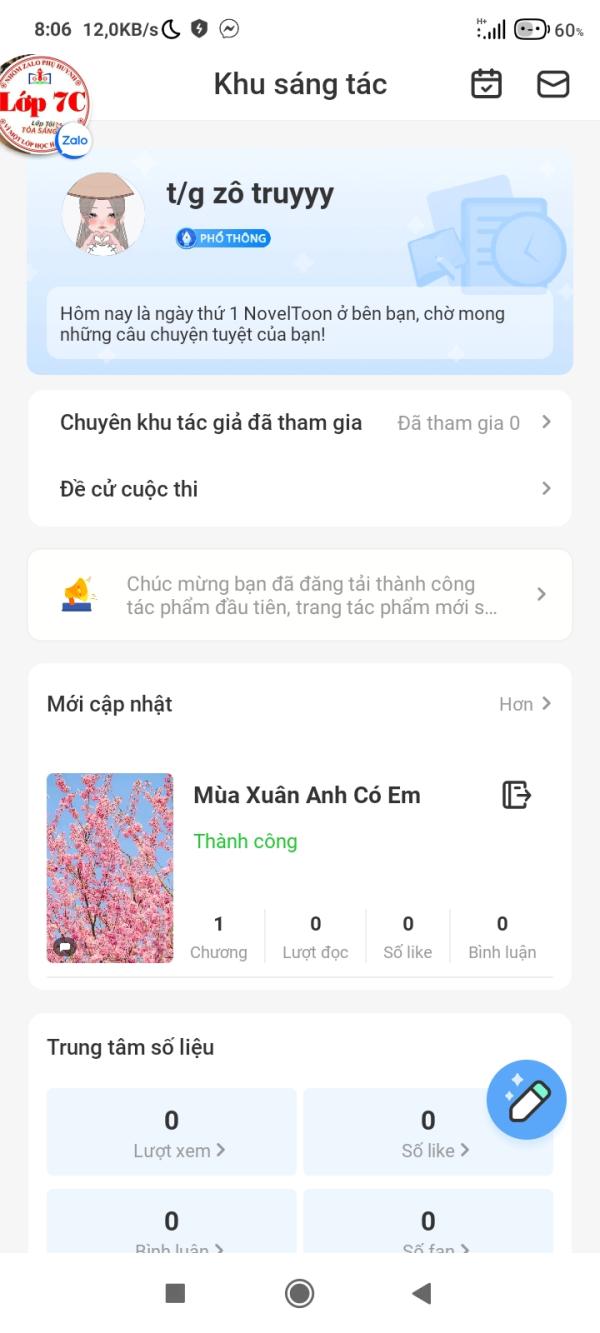Screen dimensions: 600x1333
Task: Open the check-in calendar icon
Action: 486,84
